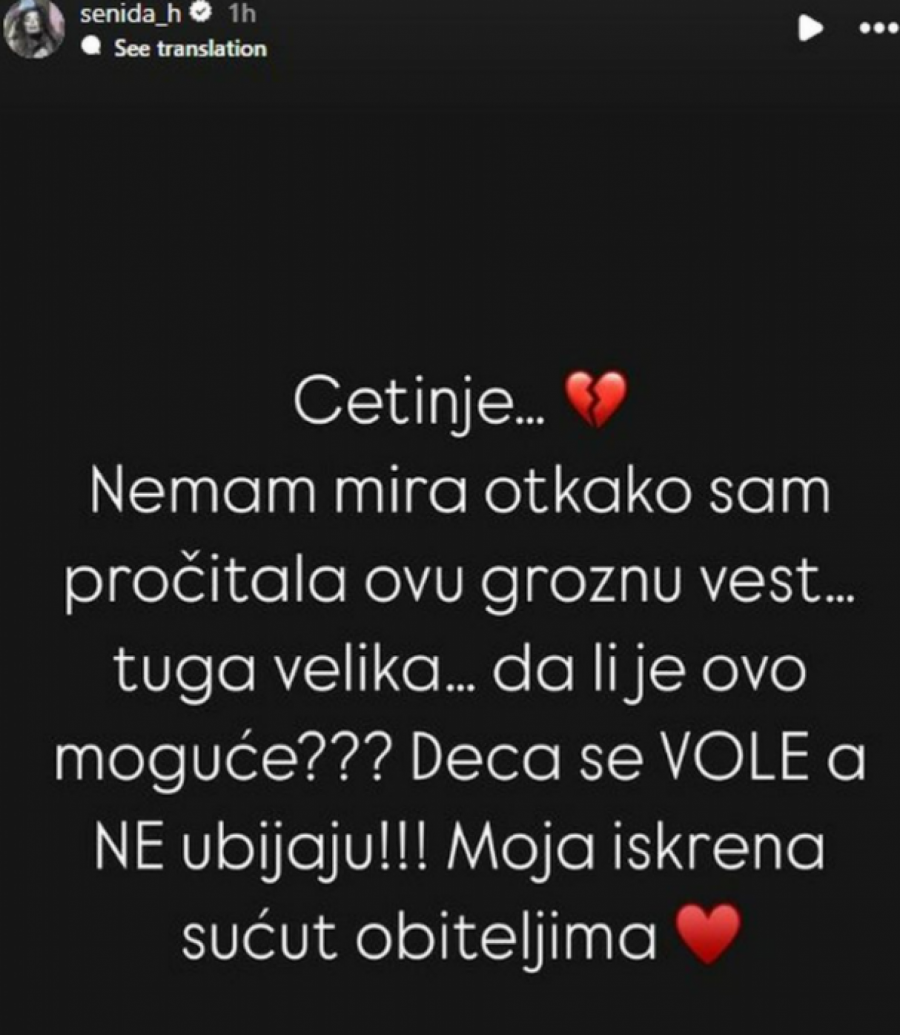Resume the story with play button

pos(809,28)
